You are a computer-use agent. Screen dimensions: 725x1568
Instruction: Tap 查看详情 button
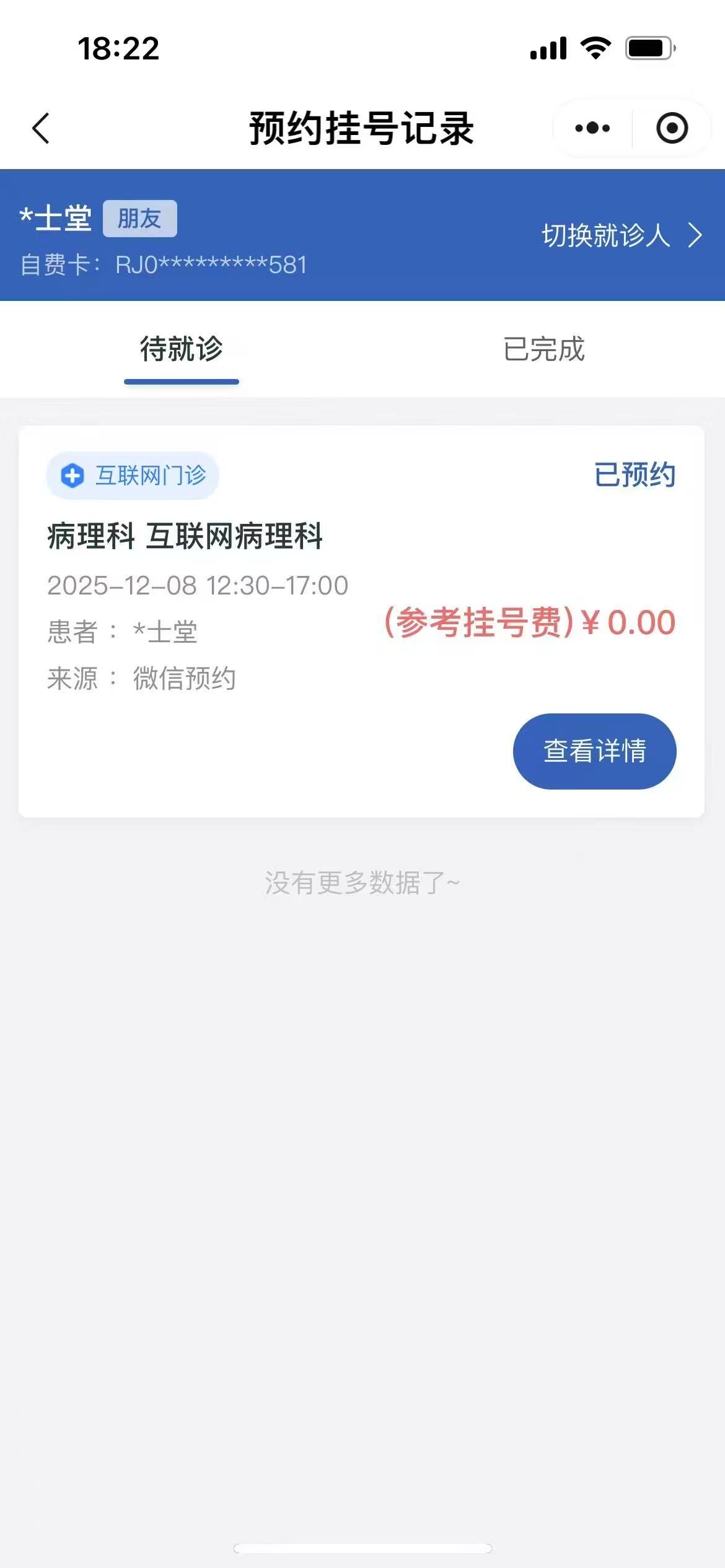[594, 751]
